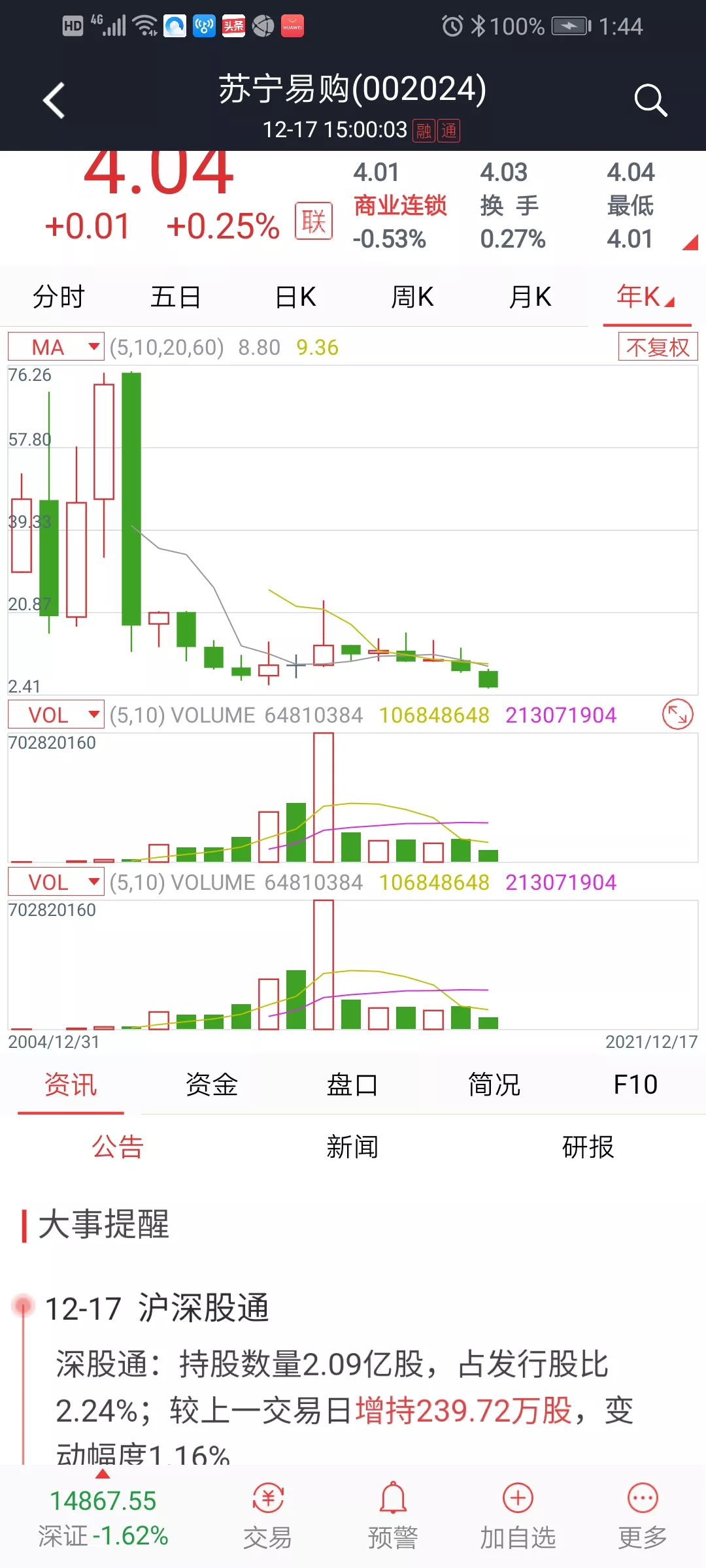Switch to the 简况 tab

click(x=494, y=1085)
